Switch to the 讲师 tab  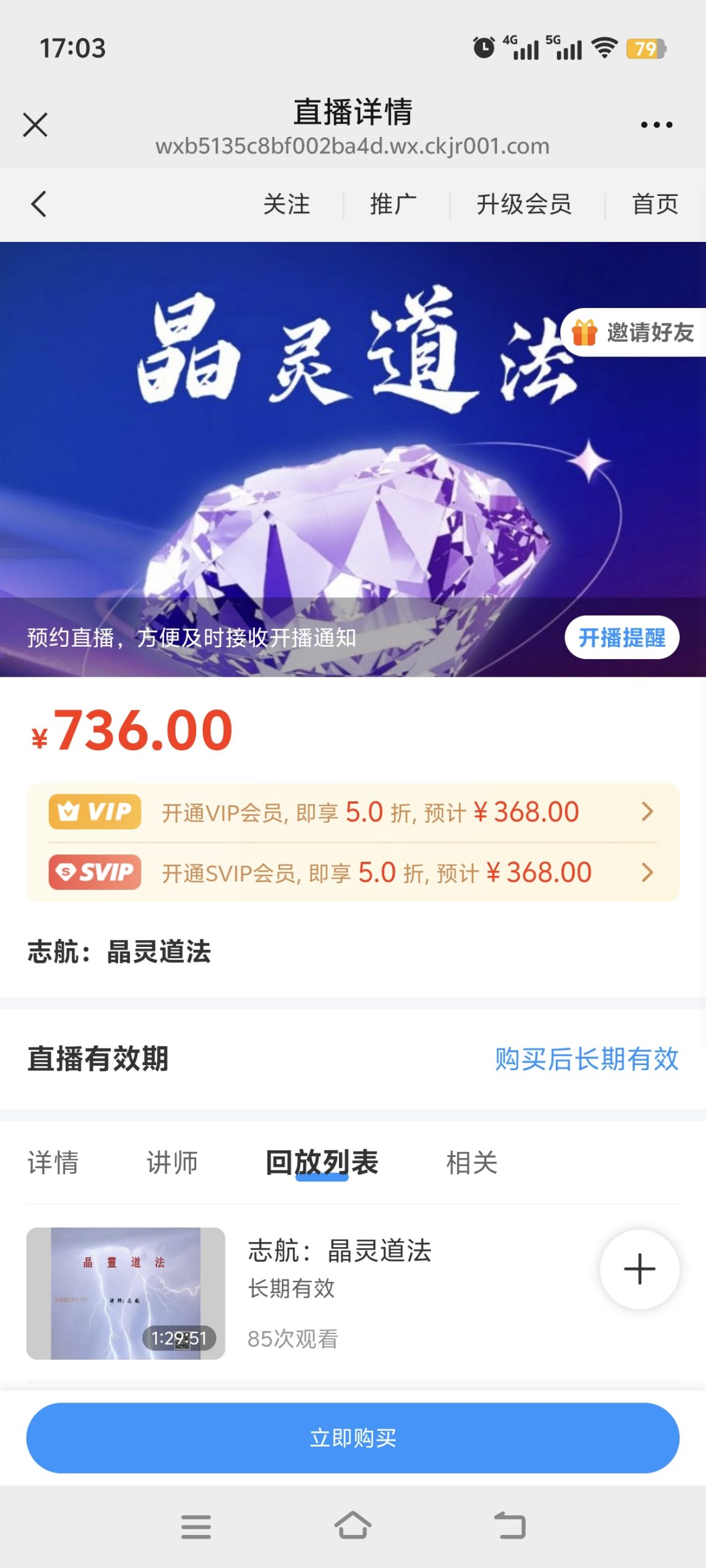pyautogui.click(x=172, y=1163)
